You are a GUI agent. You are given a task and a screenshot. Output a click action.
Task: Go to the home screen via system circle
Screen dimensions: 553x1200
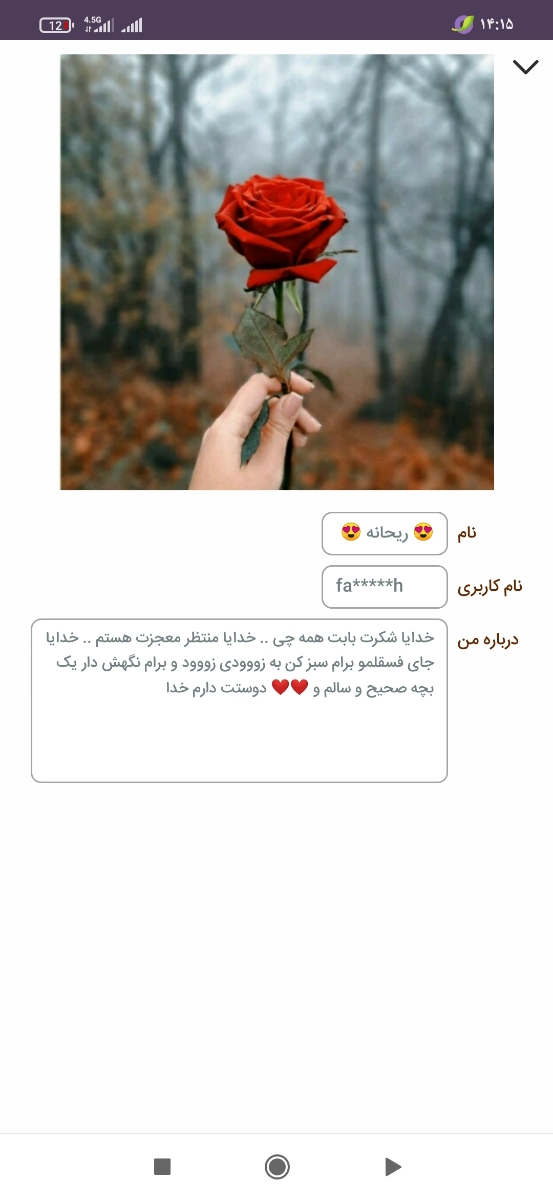[x=277, y=1166]
